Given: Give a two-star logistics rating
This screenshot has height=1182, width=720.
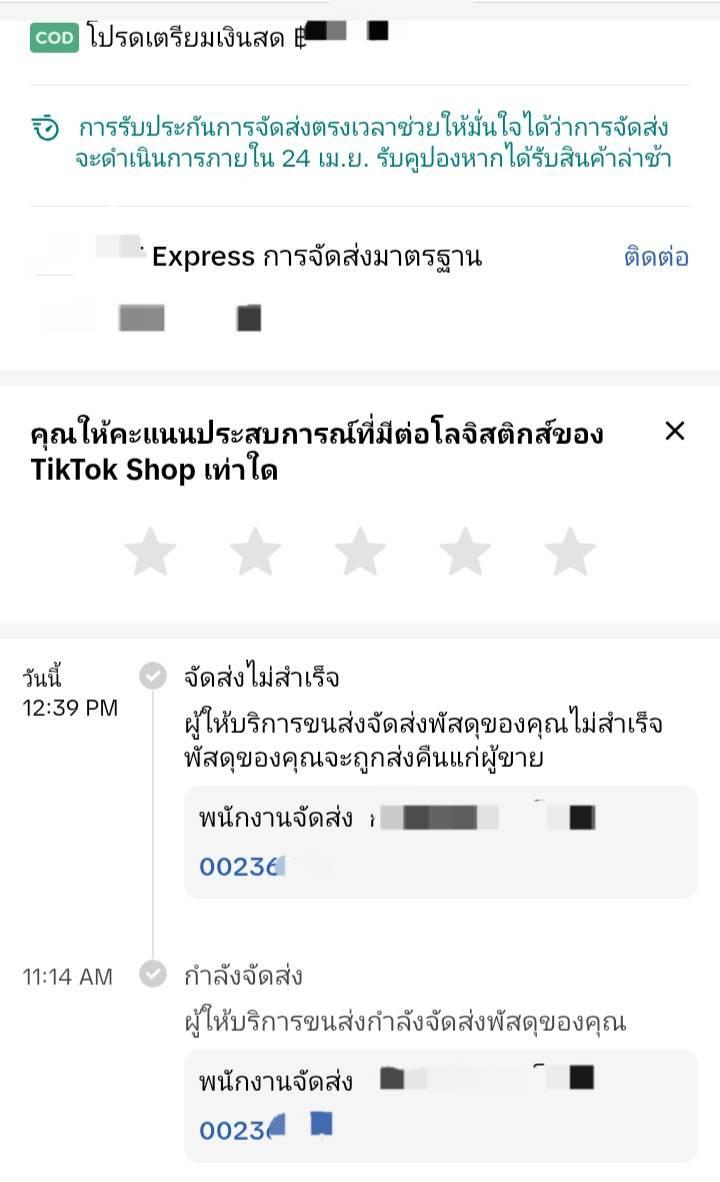Looking at the screenshot, I should click(256, 552).
